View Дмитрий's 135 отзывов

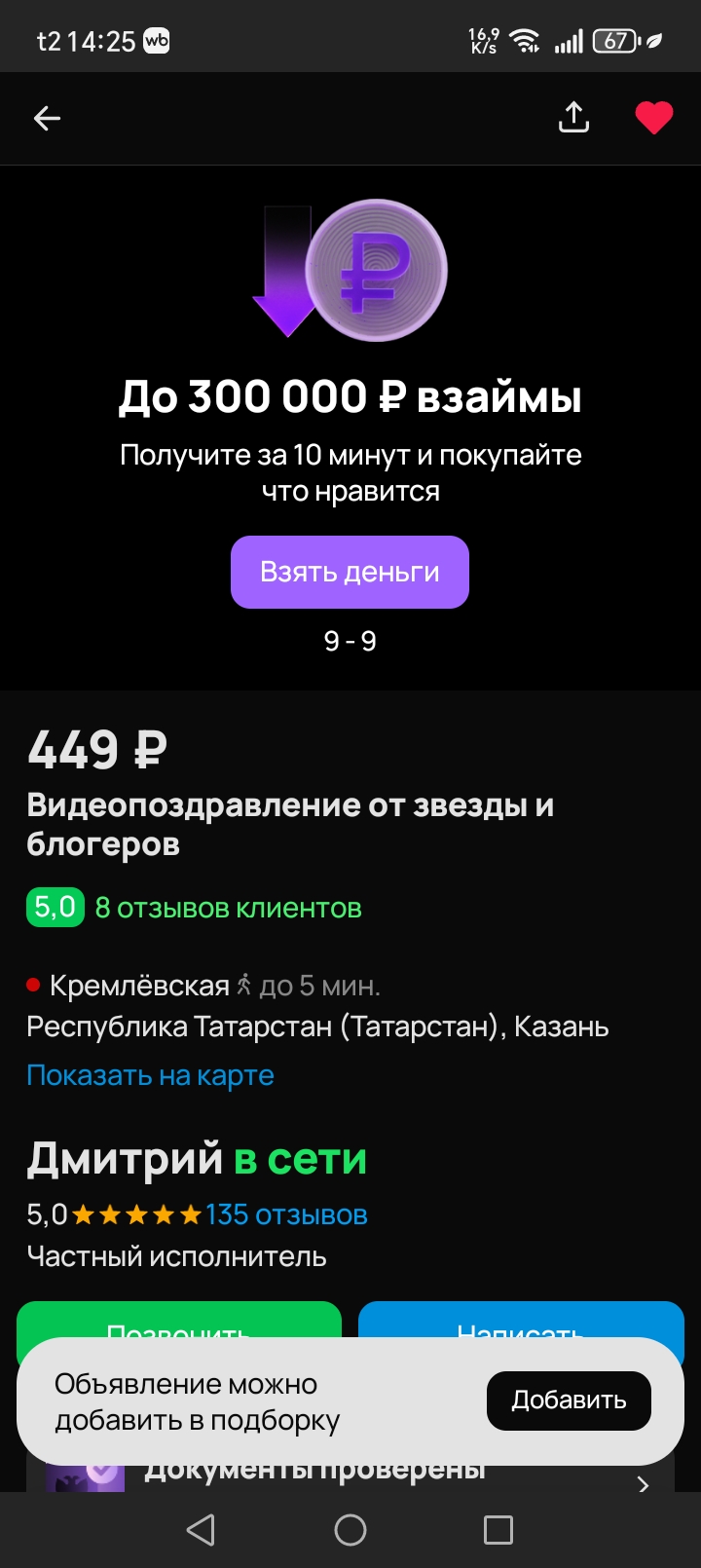(286, 1214)
